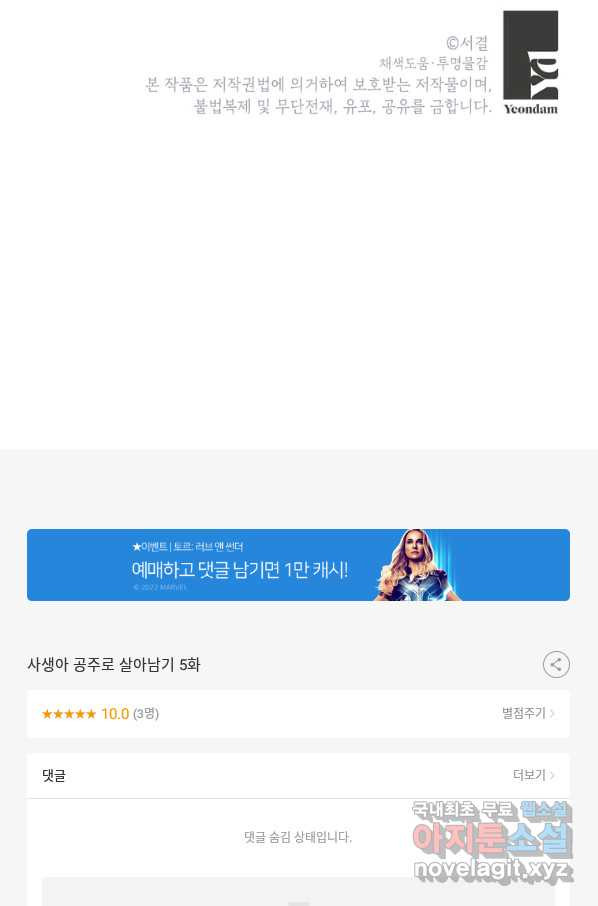Open 별점주기 to rate episode
The height and width of the screenshot is (906, 598).
(528, 713)
